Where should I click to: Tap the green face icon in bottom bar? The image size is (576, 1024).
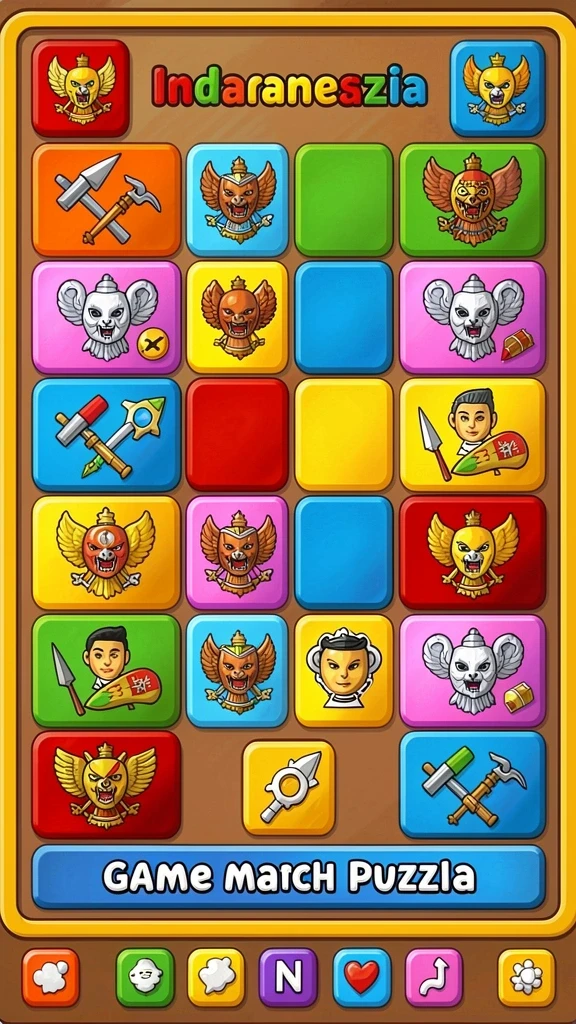click(145, 978)
